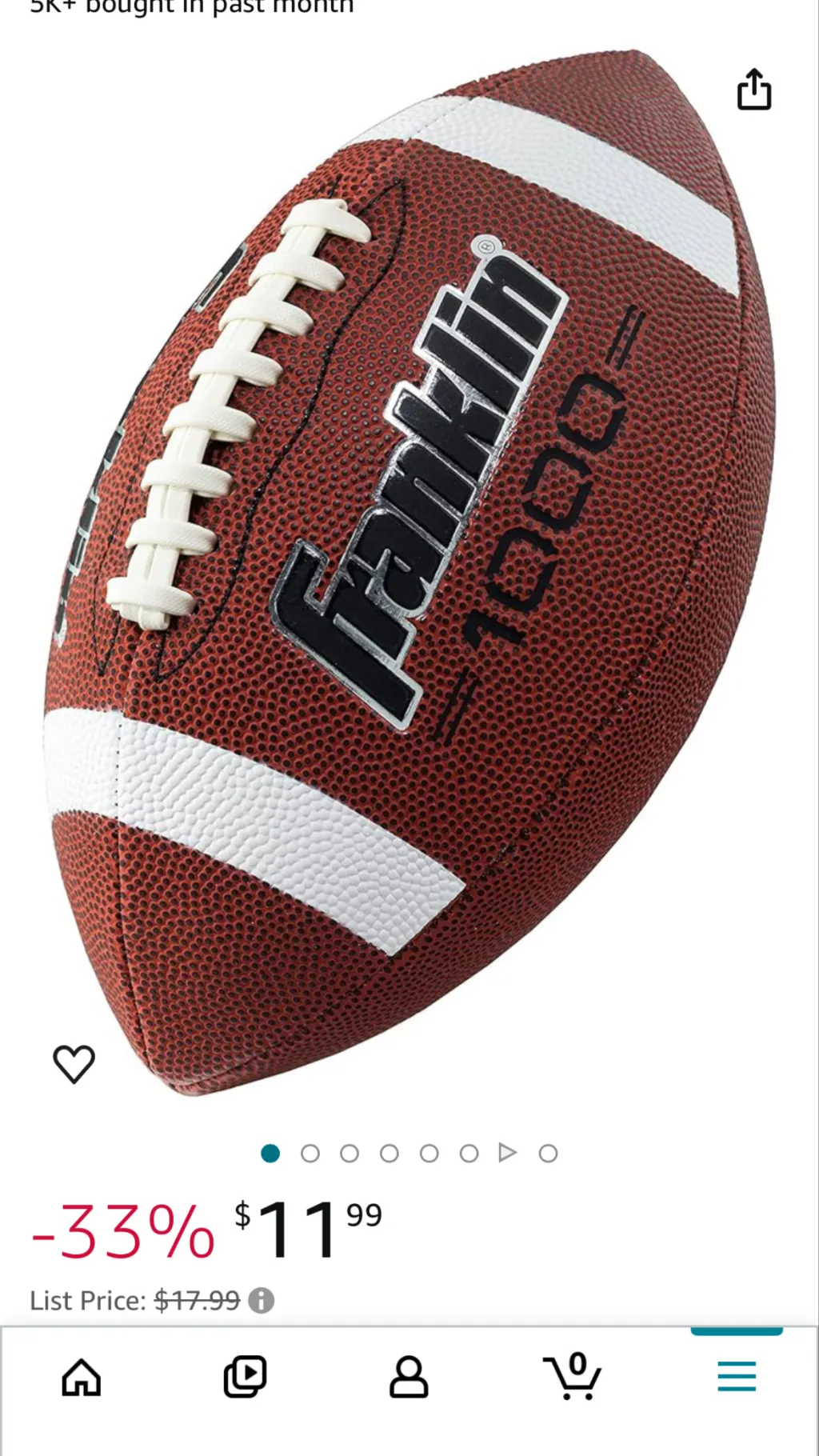The height and width of the screenshot is (1456, 819).
Task: Add the football to your wish list
Action: (74, 1063)
